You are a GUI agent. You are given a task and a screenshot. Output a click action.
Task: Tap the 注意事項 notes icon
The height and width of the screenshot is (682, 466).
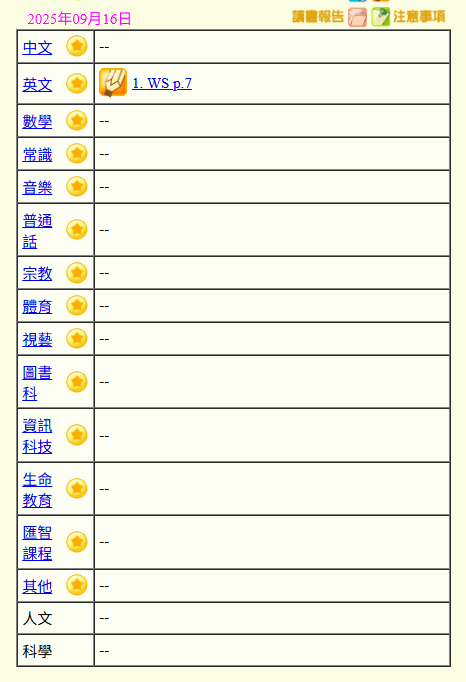tap(381, 17)
